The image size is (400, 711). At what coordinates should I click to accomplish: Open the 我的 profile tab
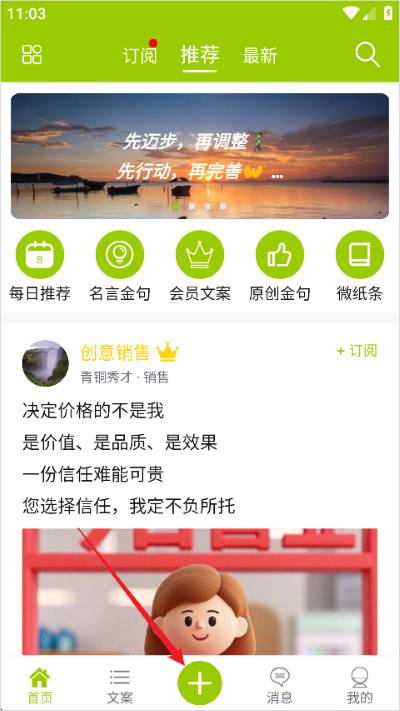[x=360, y=686]
